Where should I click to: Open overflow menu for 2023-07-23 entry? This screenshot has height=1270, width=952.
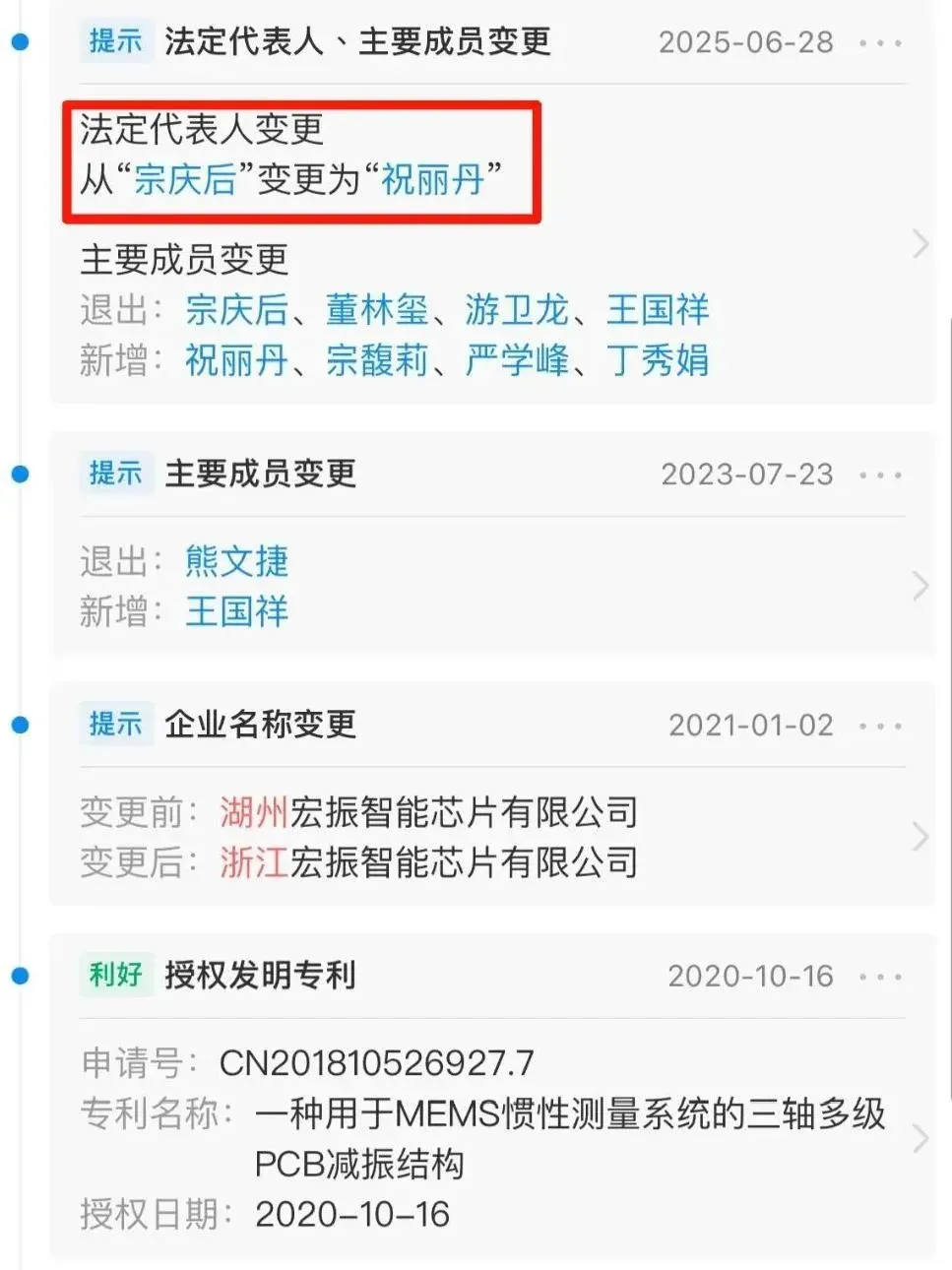(x=879, y=476)
